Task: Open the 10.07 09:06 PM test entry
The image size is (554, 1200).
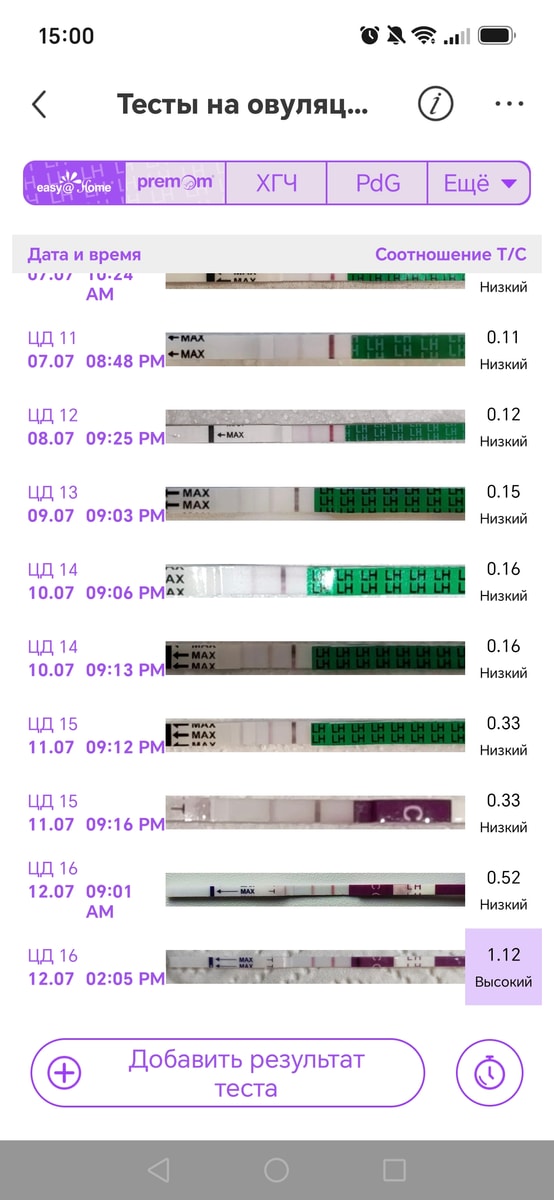Action: (x=277, y=580)
